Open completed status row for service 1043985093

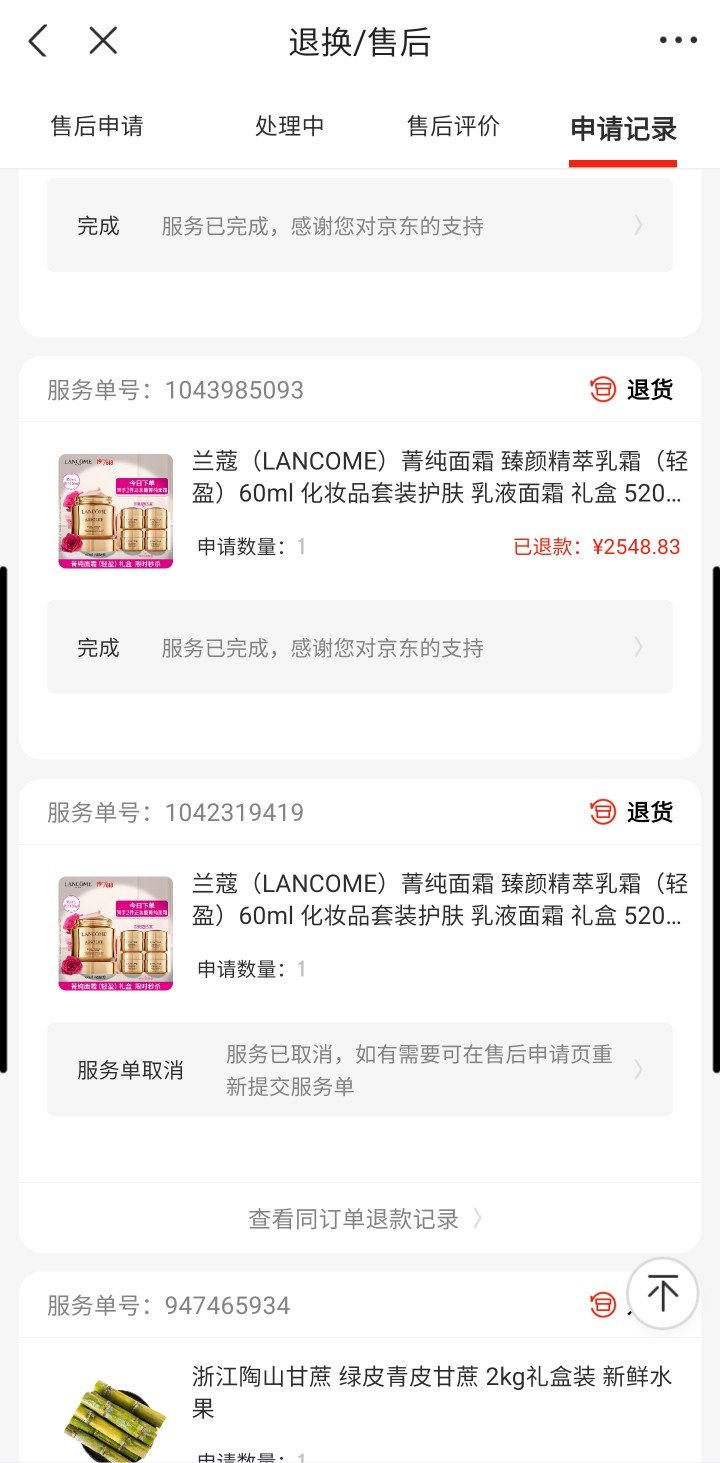tap(359, 648)
